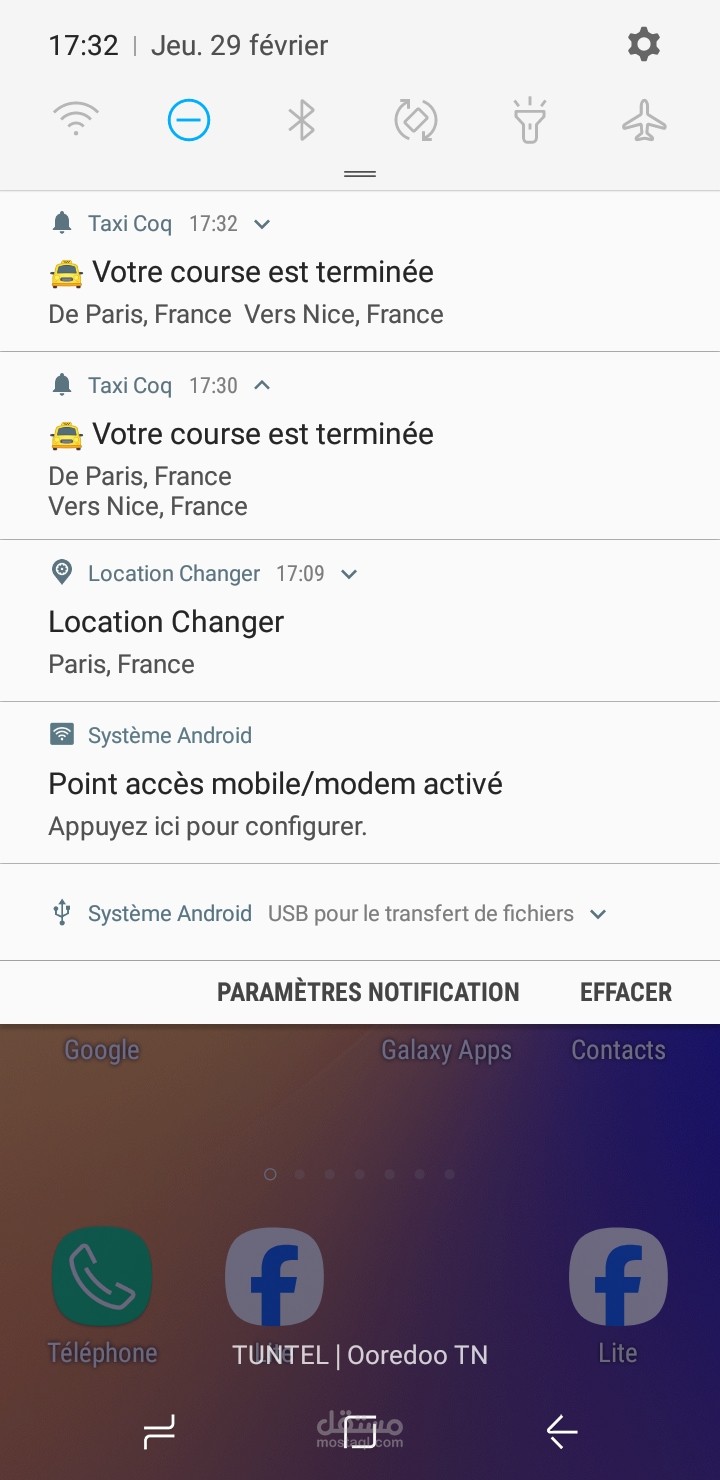Viewport: 720px width, 1480px height.
Task: Clear all notifications with EFFACER
Action: [x=626, y=992]
